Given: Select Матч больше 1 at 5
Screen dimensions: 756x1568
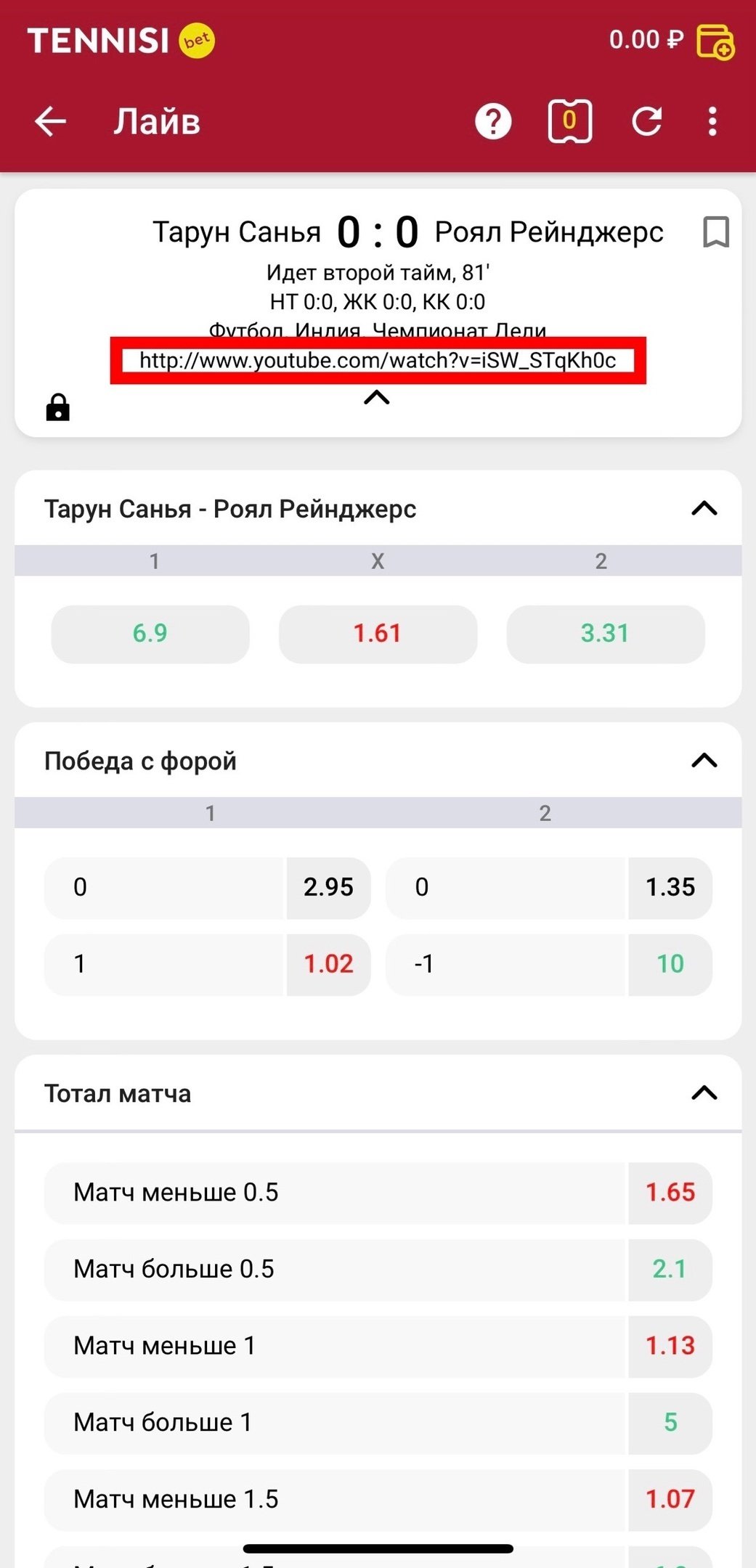Looking at the screenshot, I should point(670,1422).
